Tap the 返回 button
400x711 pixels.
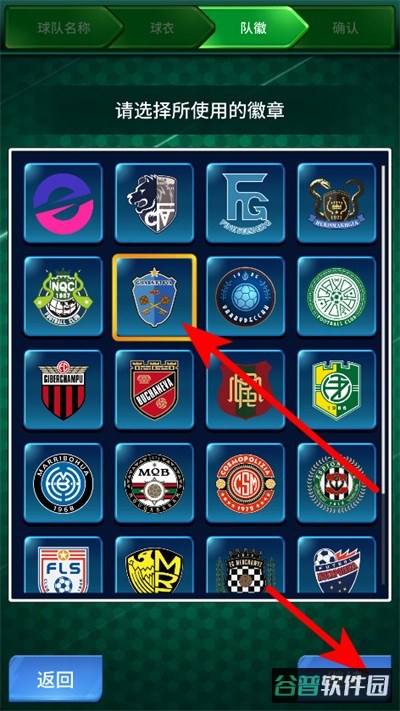55,679
